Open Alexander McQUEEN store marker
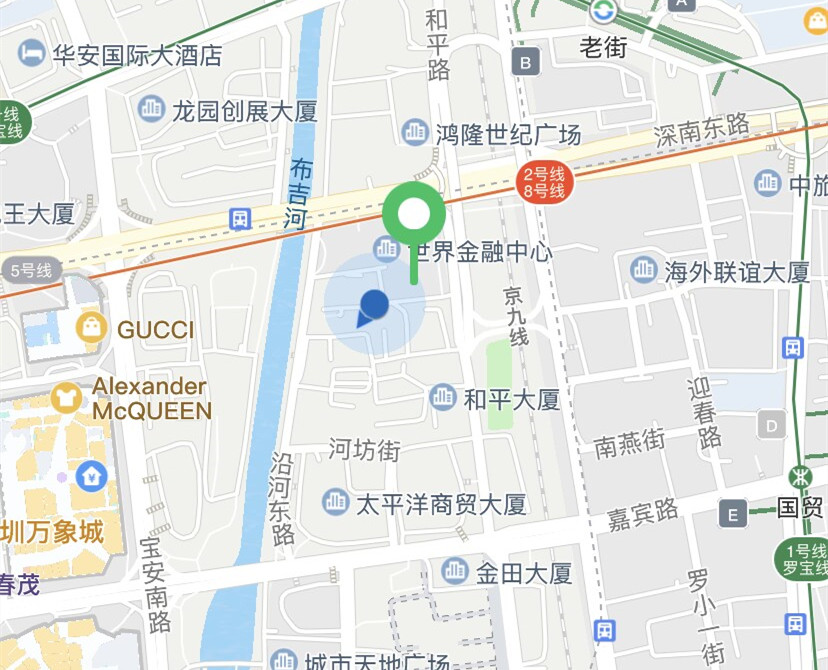 tap(67, 396)
